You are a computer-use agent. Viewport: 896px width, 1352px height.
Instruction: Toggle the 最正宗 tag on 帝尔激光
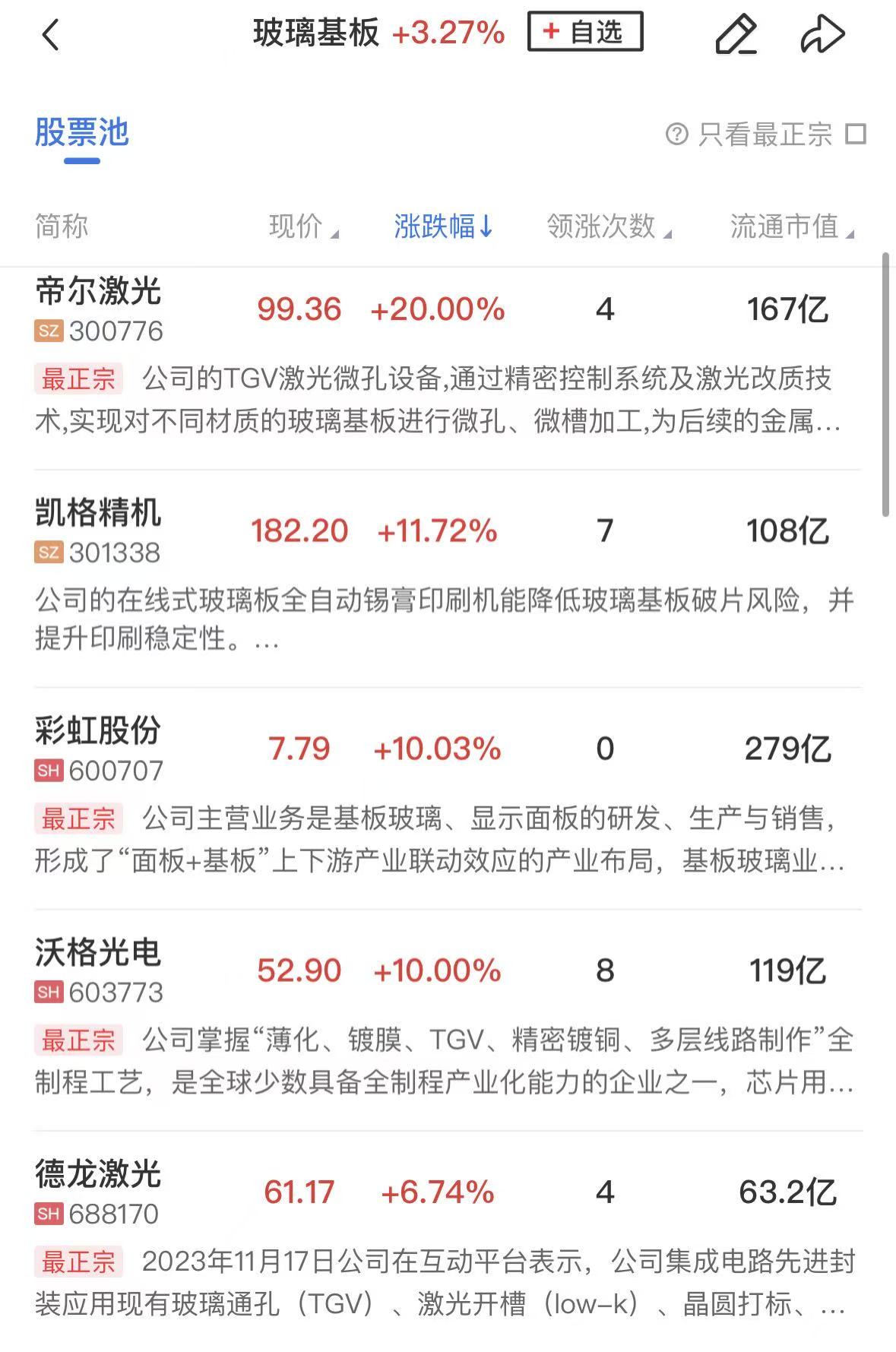[78, 378]
